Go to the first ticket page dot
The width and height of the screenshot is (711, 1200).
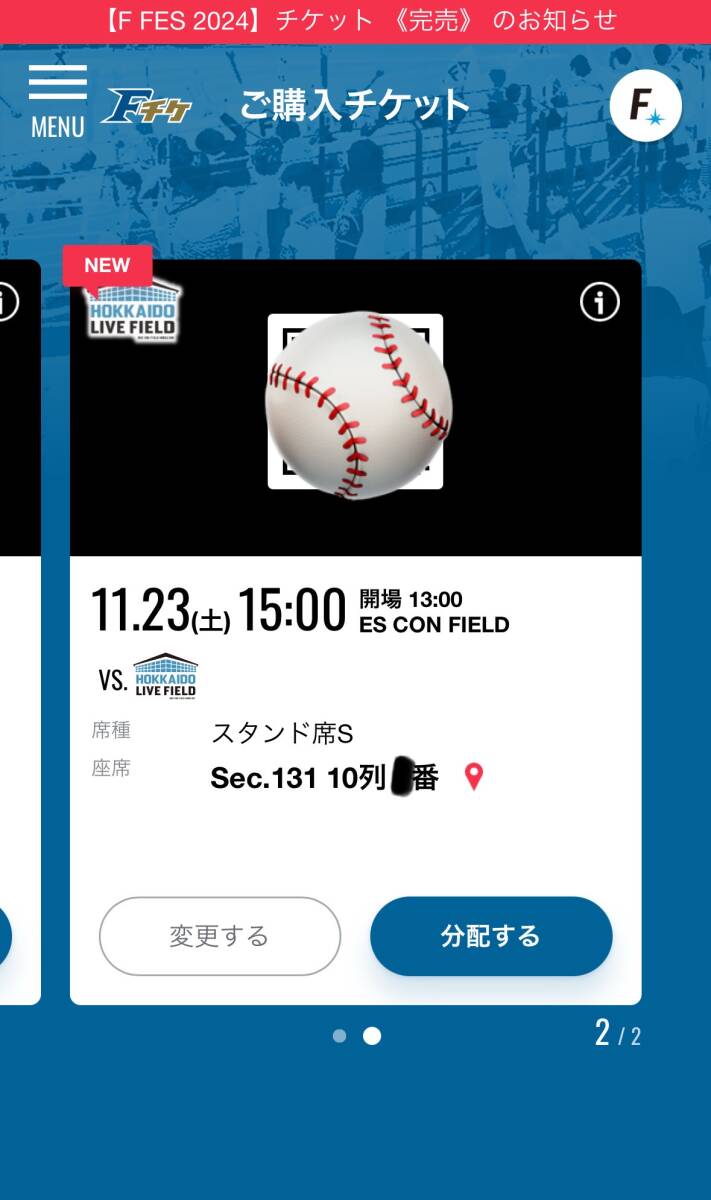(339, 1036)
